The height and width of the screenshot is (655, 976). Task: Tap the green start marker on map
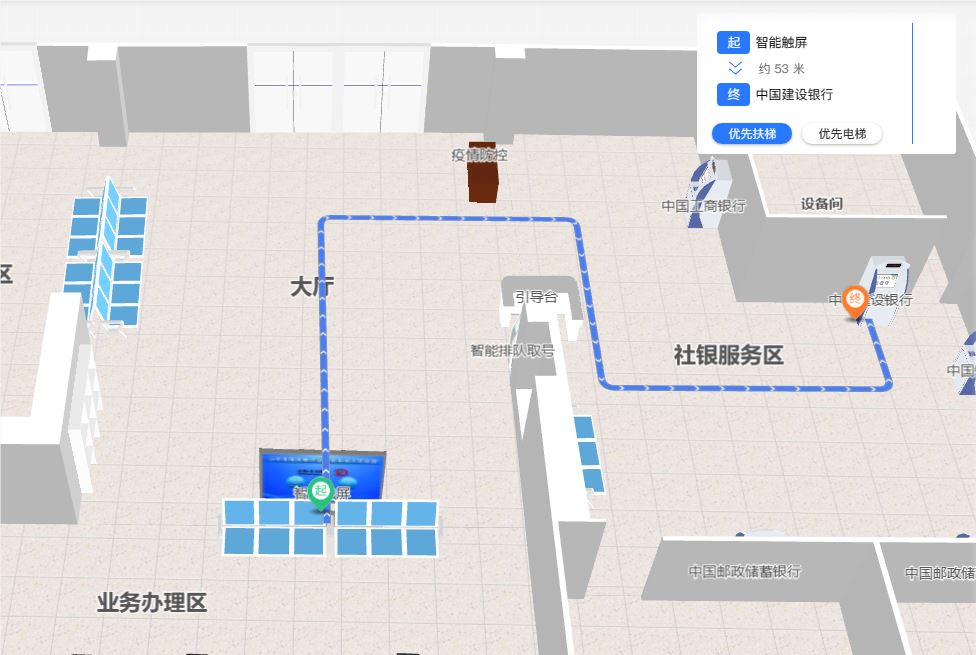321,492
